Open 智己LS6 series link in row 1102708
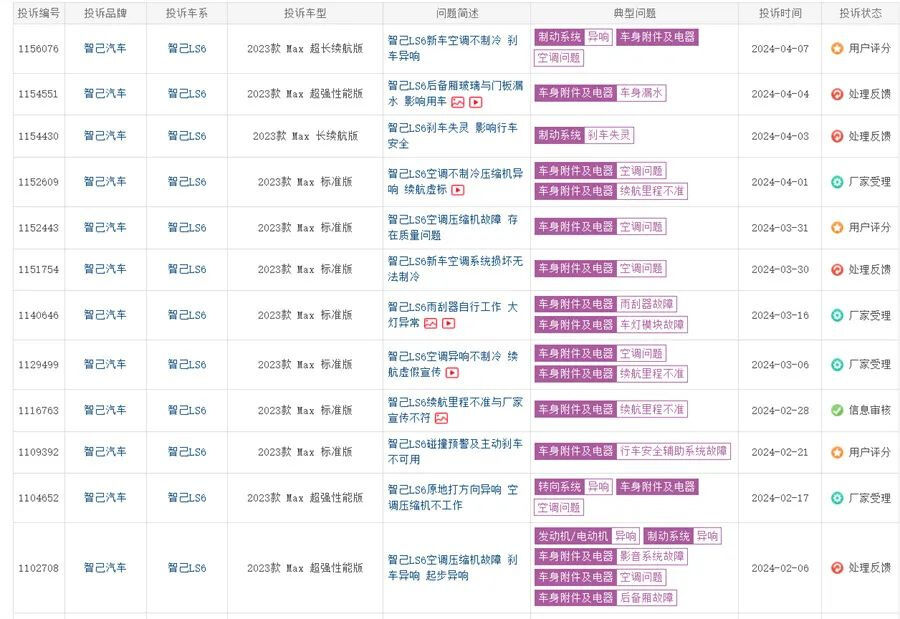Image resolution: width=900 pixels, height=619 pixels. click(187, 568)
